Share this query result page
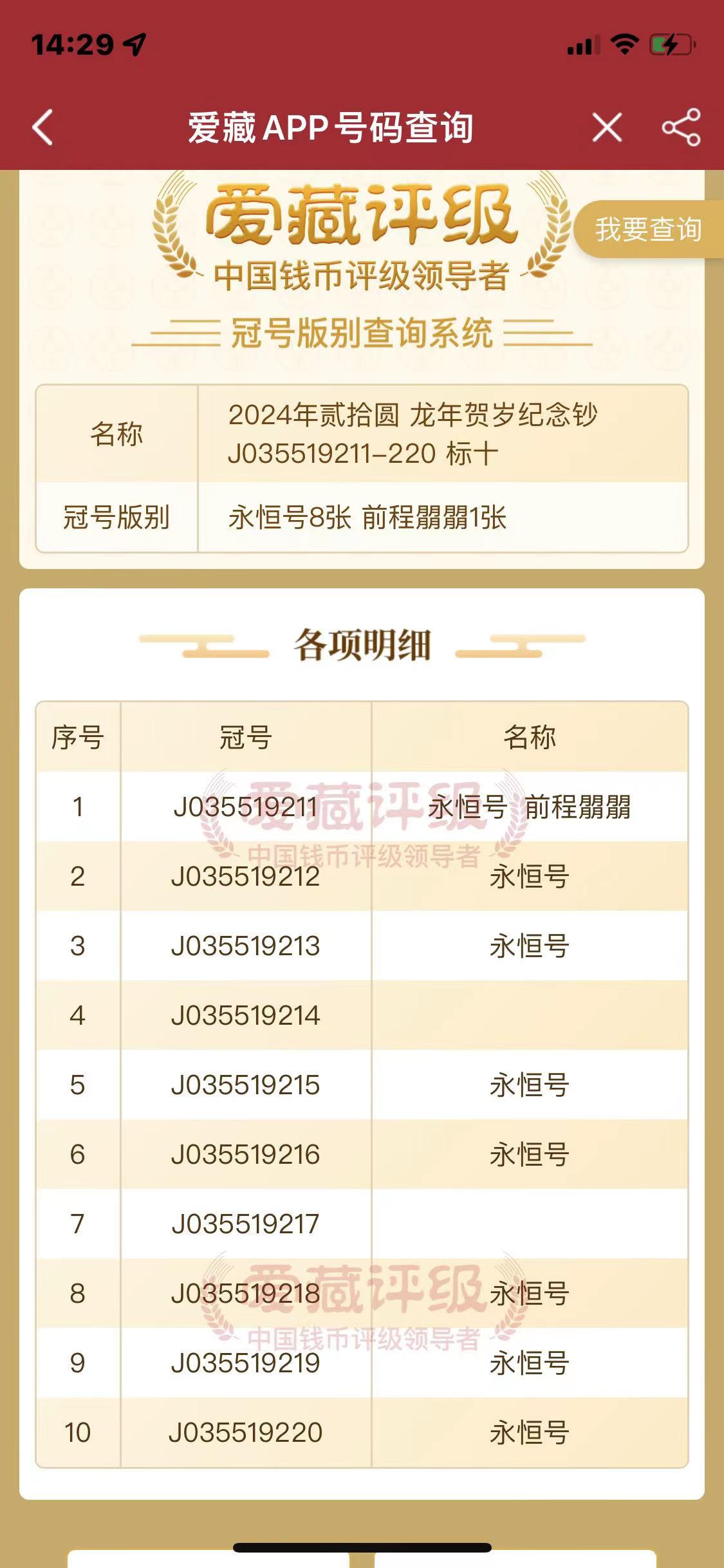The height and width of the screenshot is (1568, 724). [681, 127]
